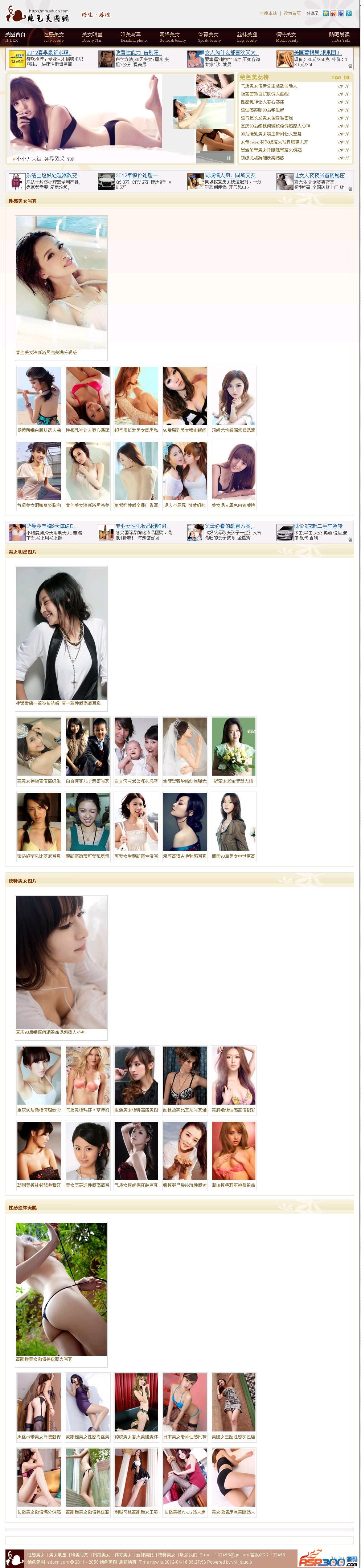The image size is (361, 1568).
Task: Open the 贴吧易读 Tieba Yidu tab
Action: (339, 37)
